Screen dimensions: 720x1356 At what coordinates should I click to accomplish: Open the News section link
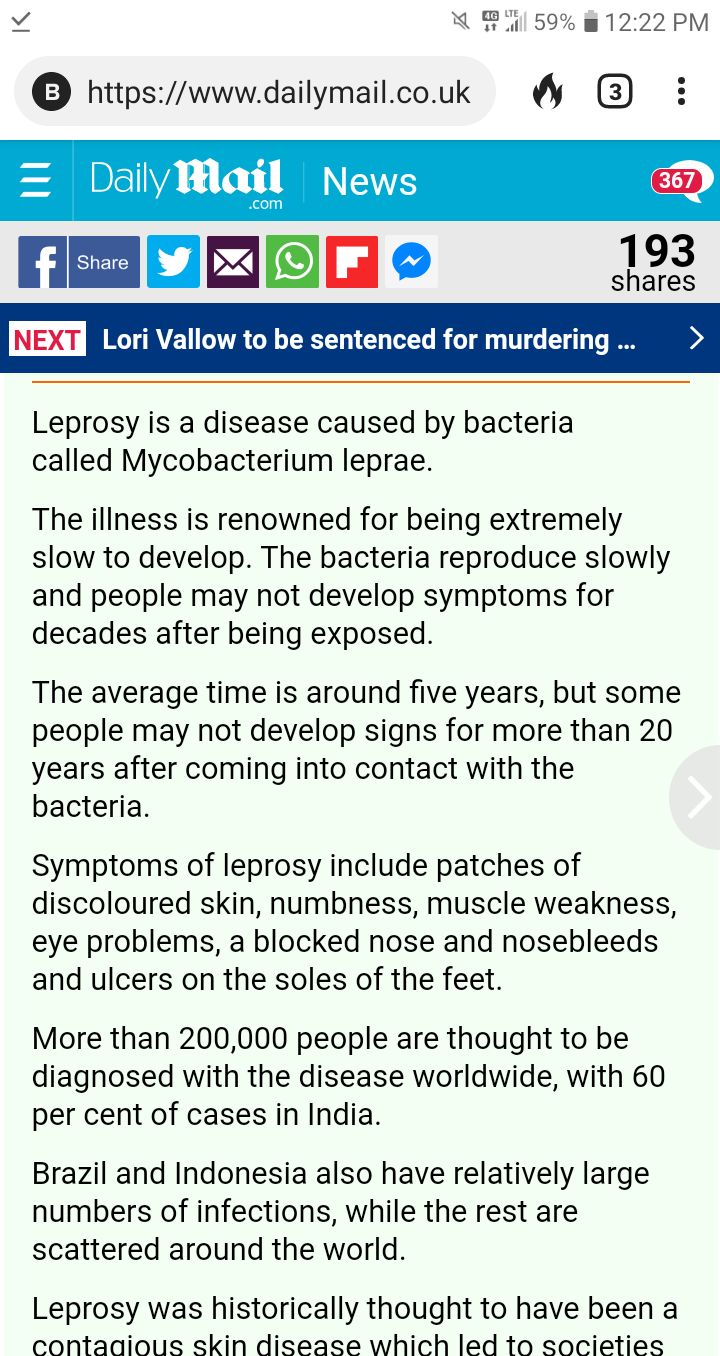(x=369, y=182)
